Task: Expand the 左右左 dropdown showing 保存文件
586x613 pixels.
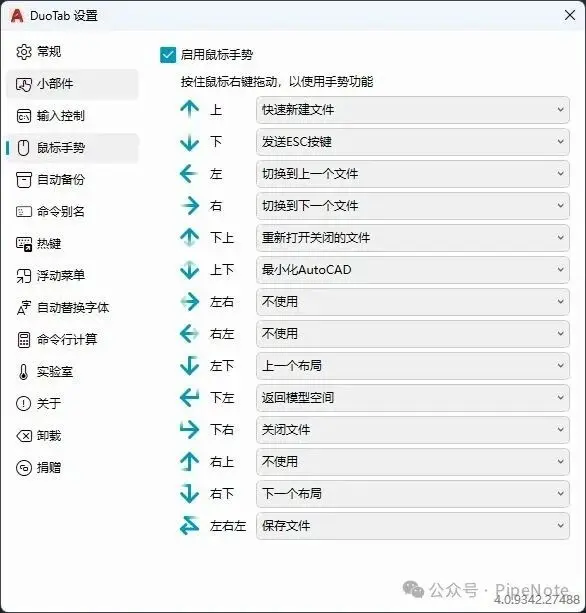Action: point(413,526)
